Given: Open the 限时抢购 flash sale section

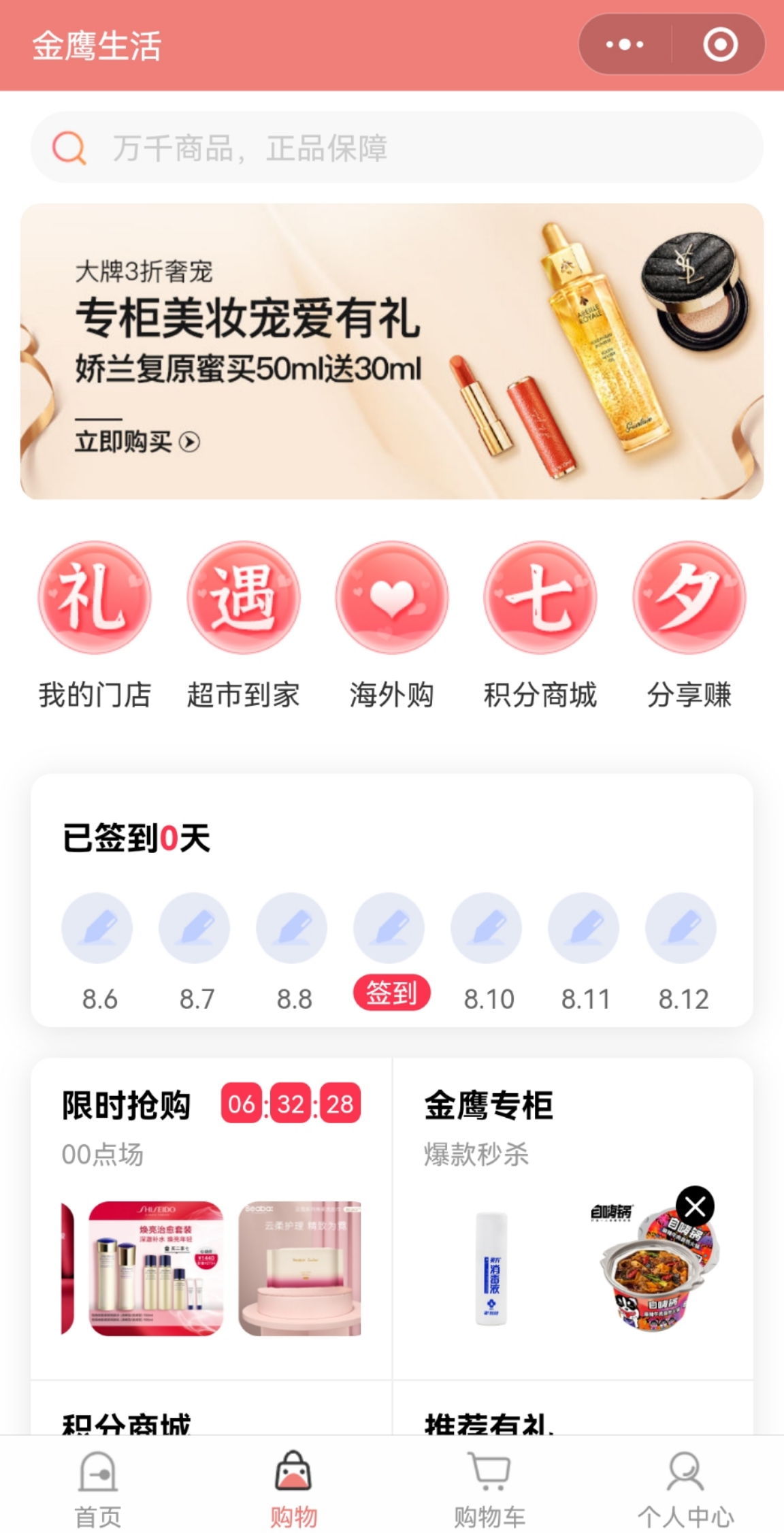Looking at the screenshot, I should coord(212,1219).
